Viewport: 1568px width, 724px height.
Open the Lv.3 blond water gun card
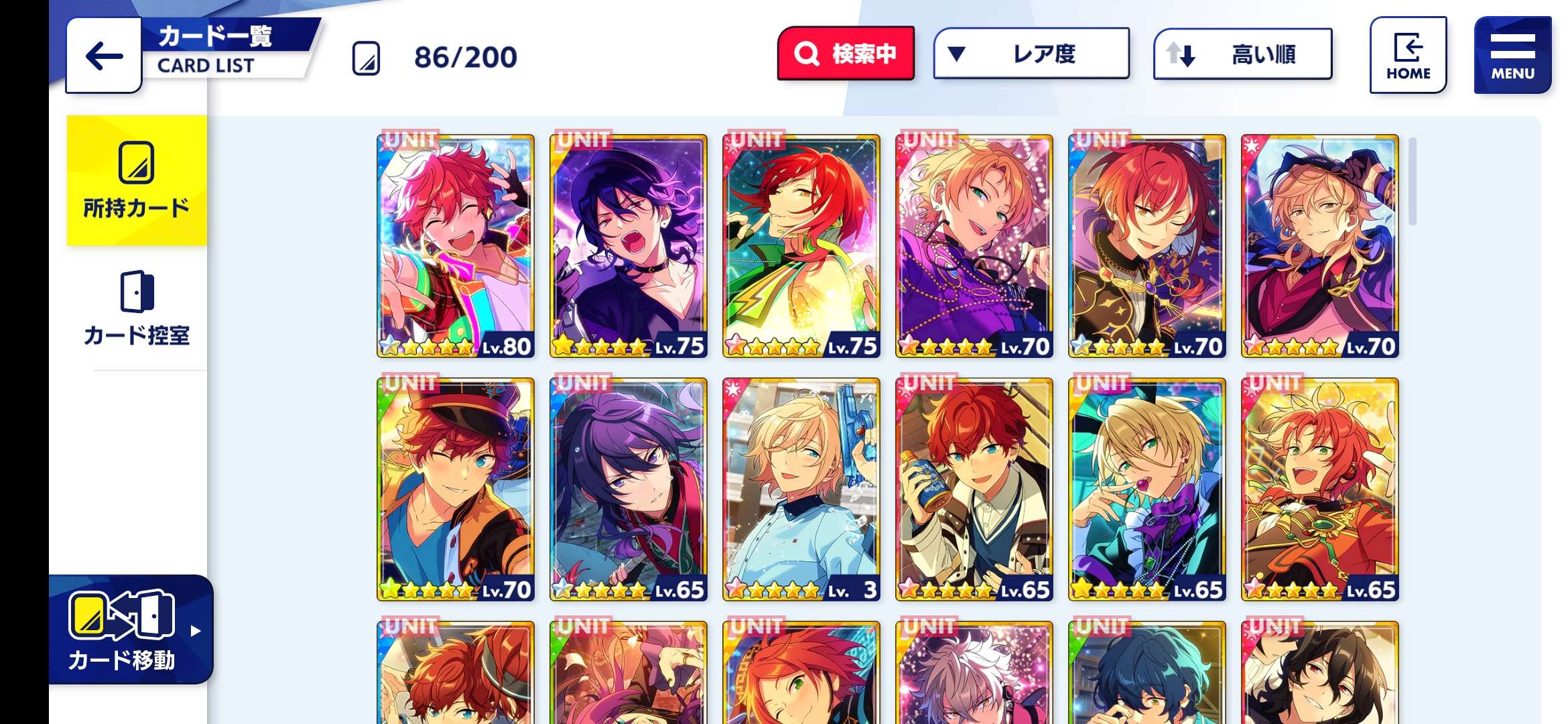pyautogui.click(x=801, y=489)
